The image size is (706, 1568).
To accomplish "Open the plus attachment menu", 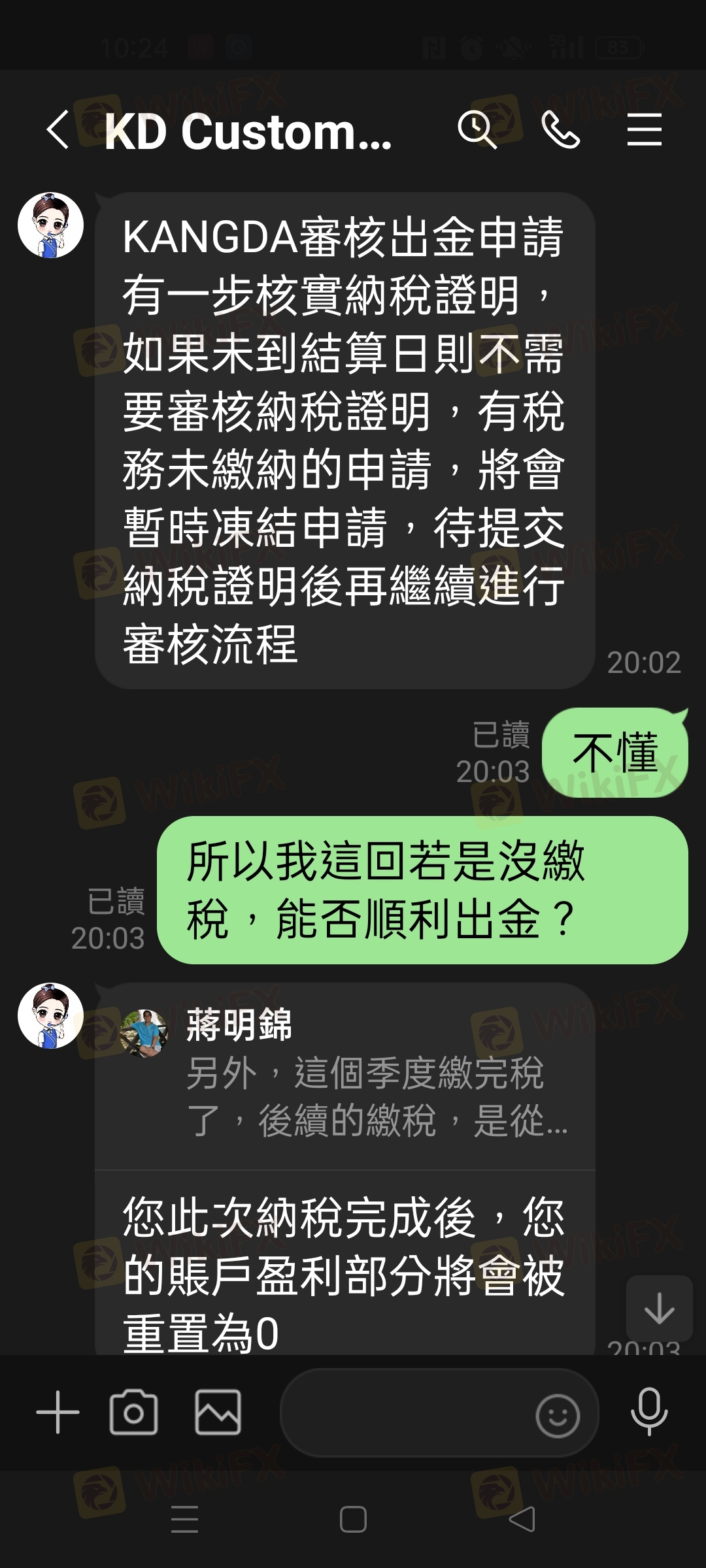I will (x=58, y=1413).
